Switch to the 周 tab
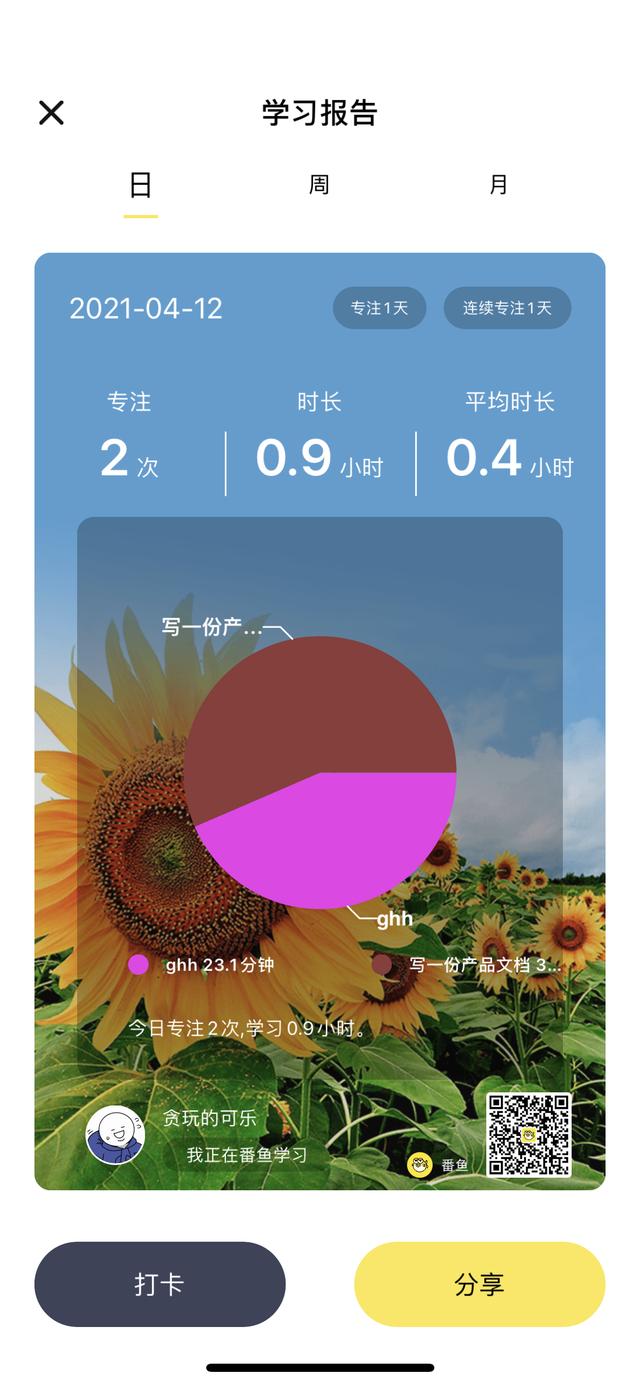Screen dimensions: 640x1385 click(x=319, y=185)
